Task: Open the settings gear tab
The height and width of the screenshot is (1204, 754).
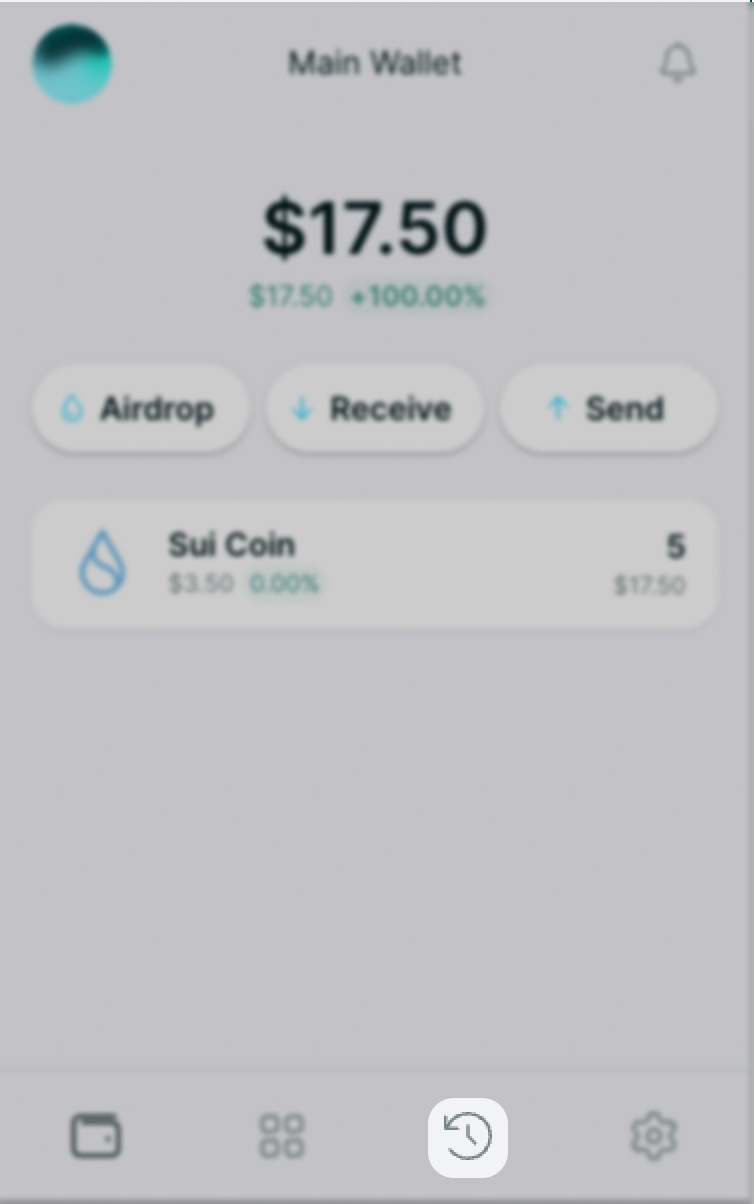Action: (654, 1137)
